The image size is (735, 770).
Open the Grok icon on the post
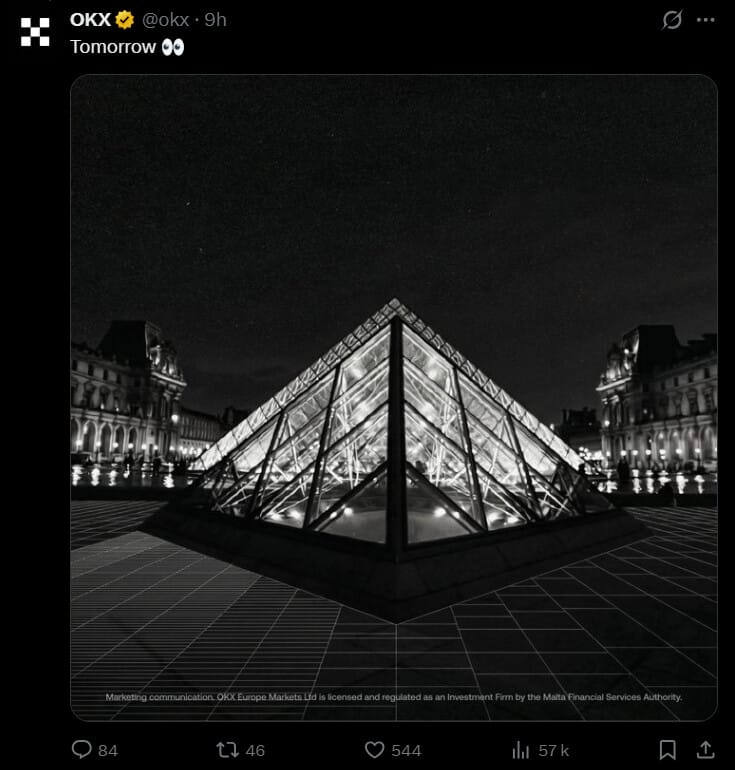[672, 19]
